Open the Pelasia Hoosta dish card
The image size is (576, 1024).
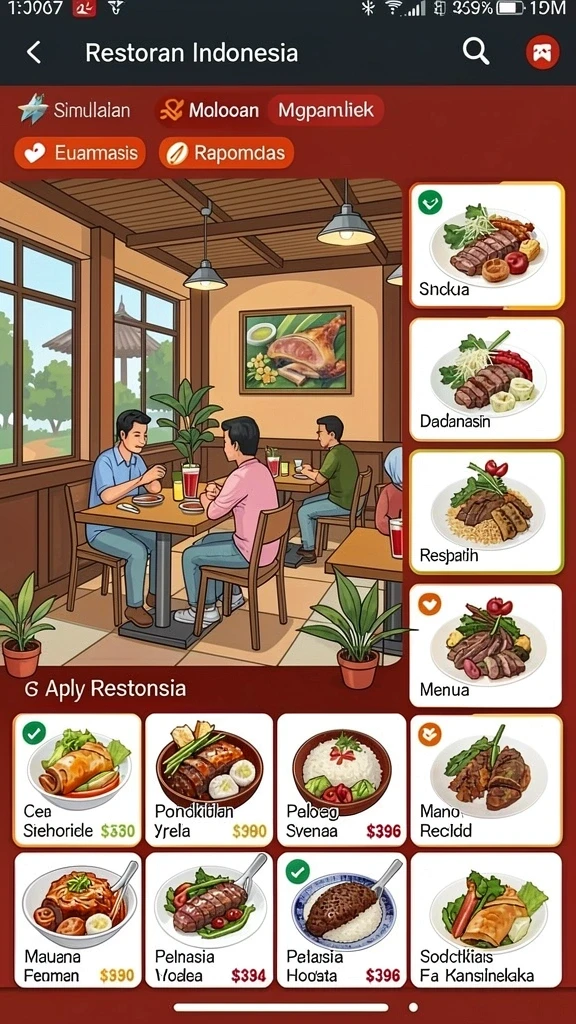342,920
